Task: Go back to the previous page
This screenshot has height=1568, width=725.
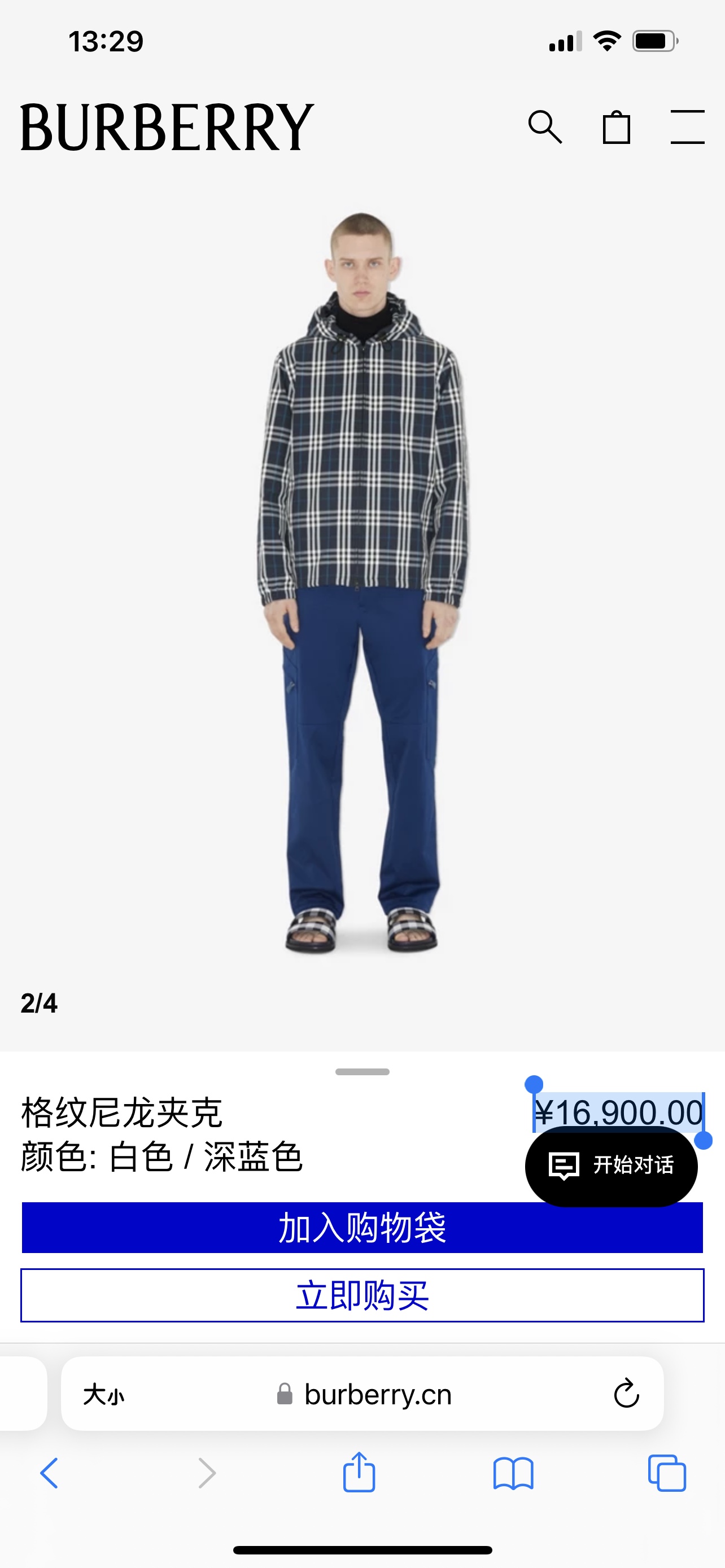Action: coord(49,1473)
